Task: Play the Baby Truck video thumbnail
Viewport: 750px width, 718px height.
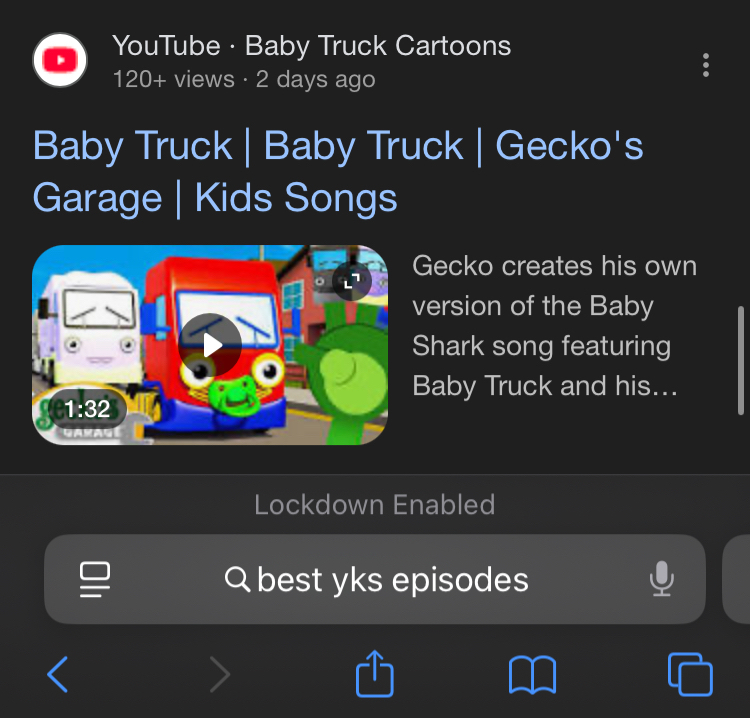Action: [210, 344]
